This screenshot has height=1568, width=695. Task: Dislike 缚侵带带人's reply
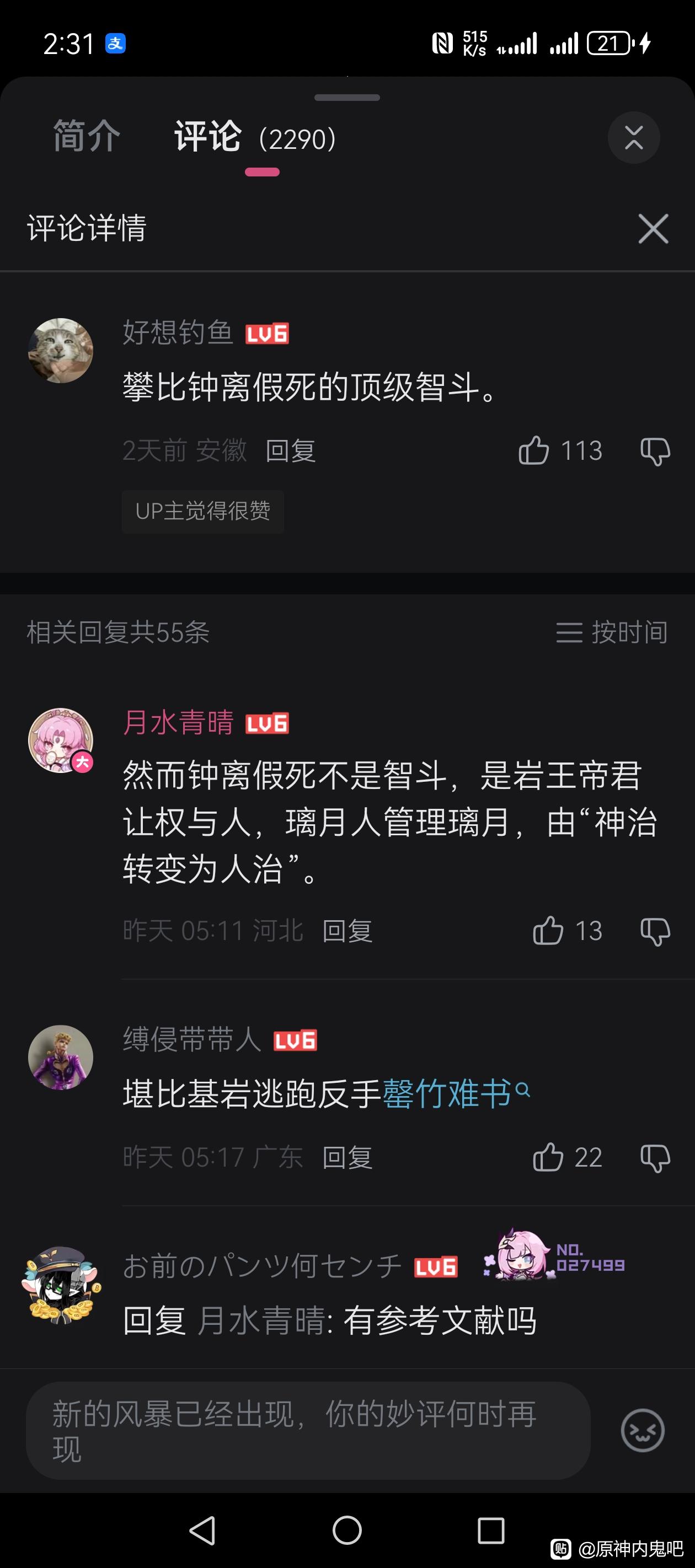[655, 1157]
